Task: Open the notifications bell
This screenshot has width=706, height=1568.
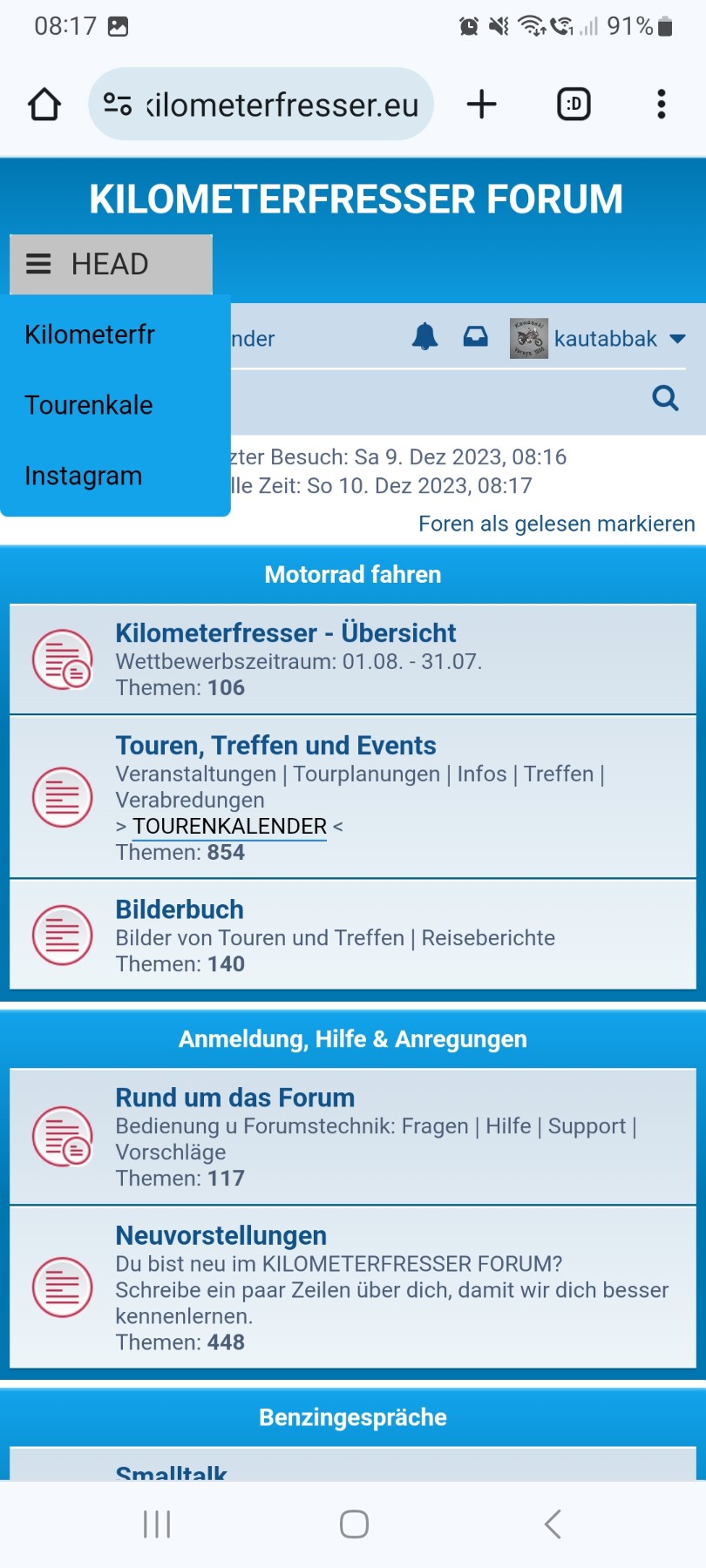Action: pyautogui.click(x=424, y=337)
